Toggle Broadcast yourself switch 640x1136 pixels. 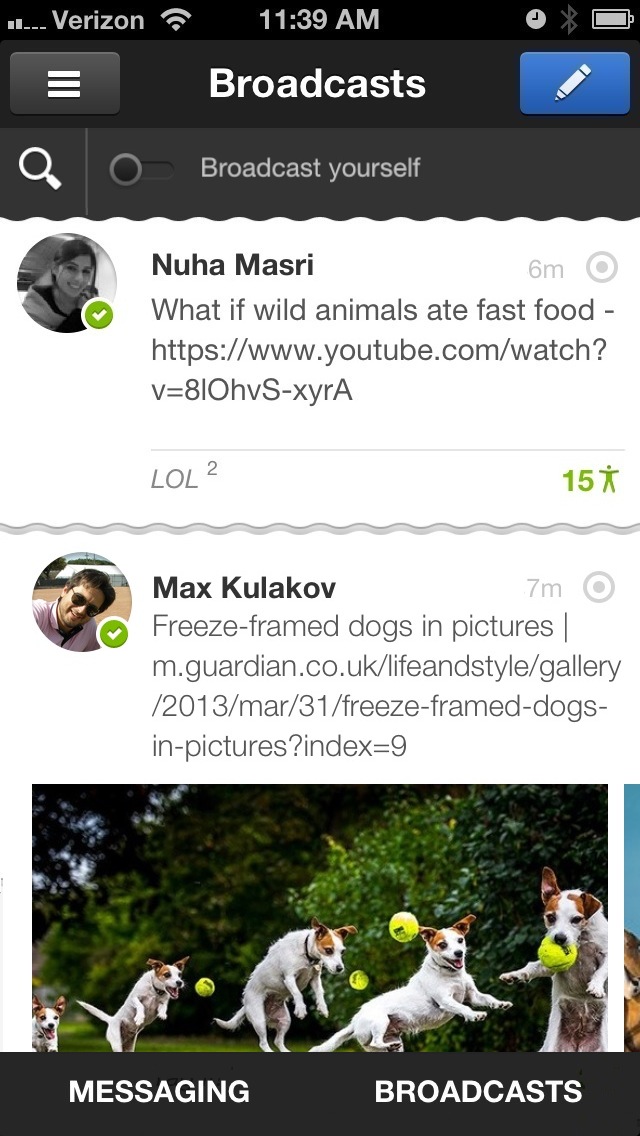tap(141, 170)
